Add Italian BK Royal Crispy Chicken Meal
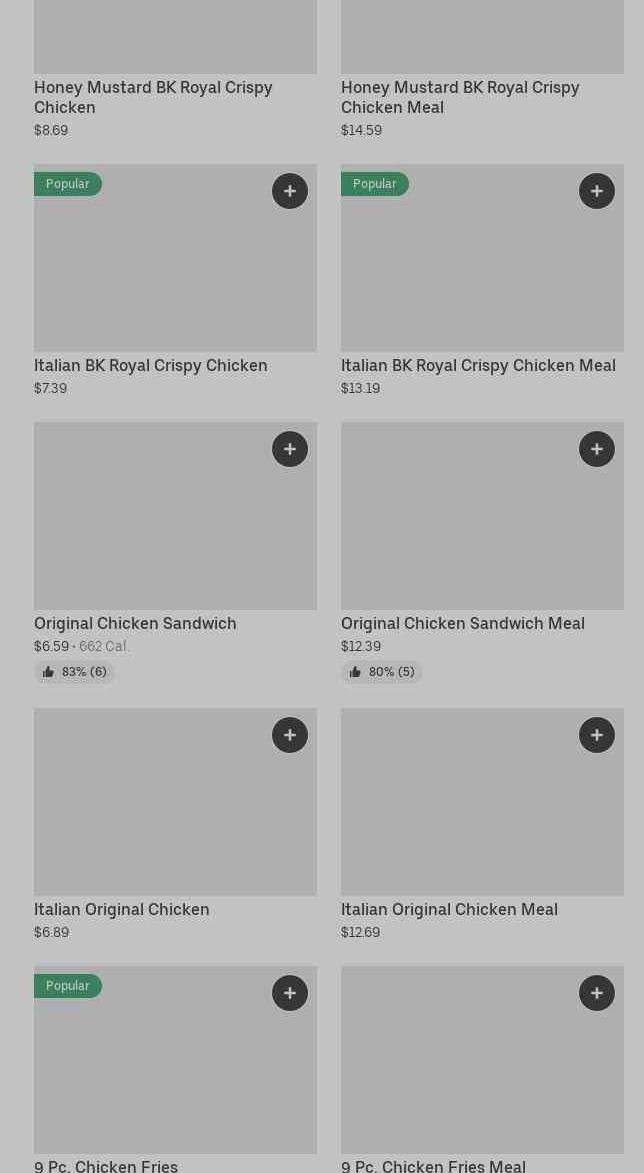This screenshot has width=644, height=1173. coord(597,191)
